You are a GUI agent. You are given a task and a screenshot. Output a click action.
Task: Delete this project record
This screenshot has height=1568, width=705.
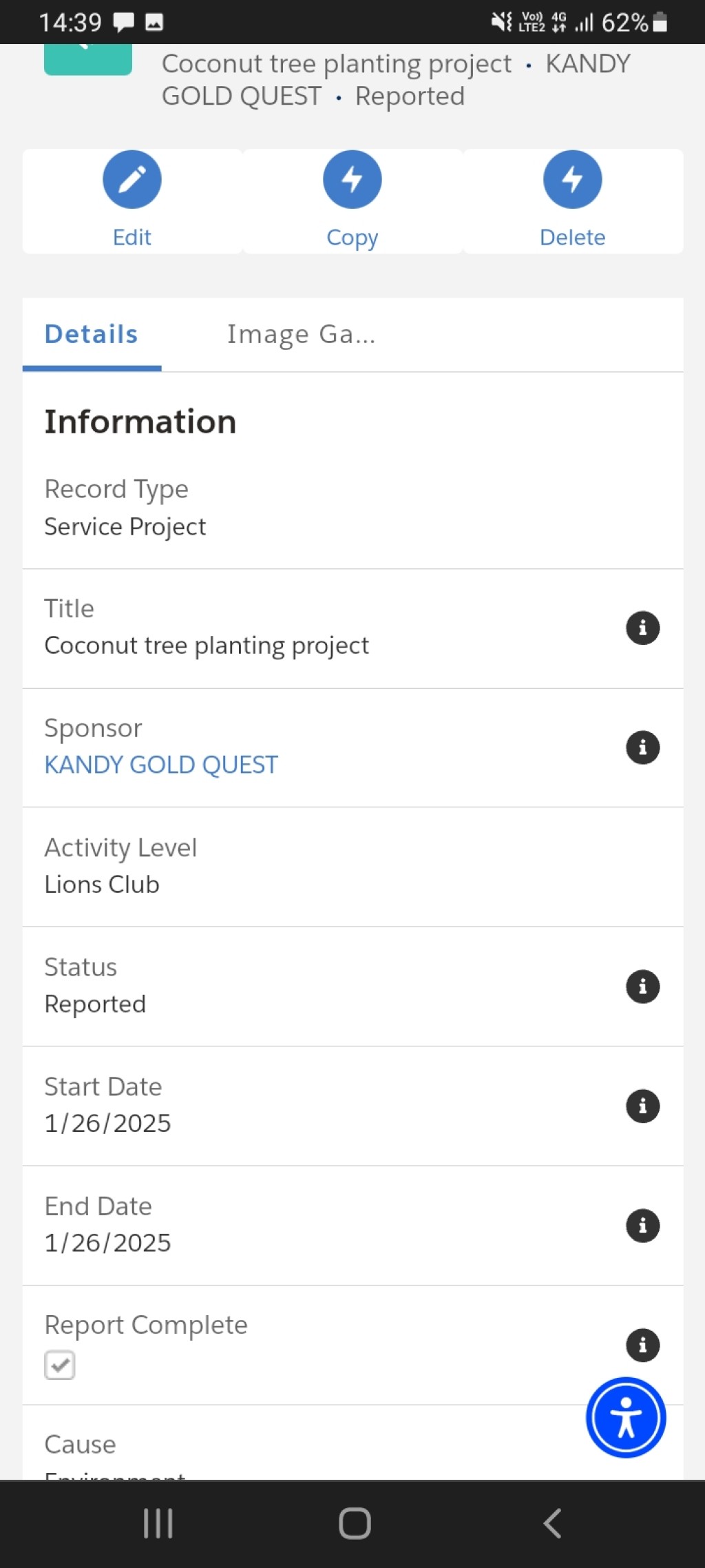click(573, 200)
